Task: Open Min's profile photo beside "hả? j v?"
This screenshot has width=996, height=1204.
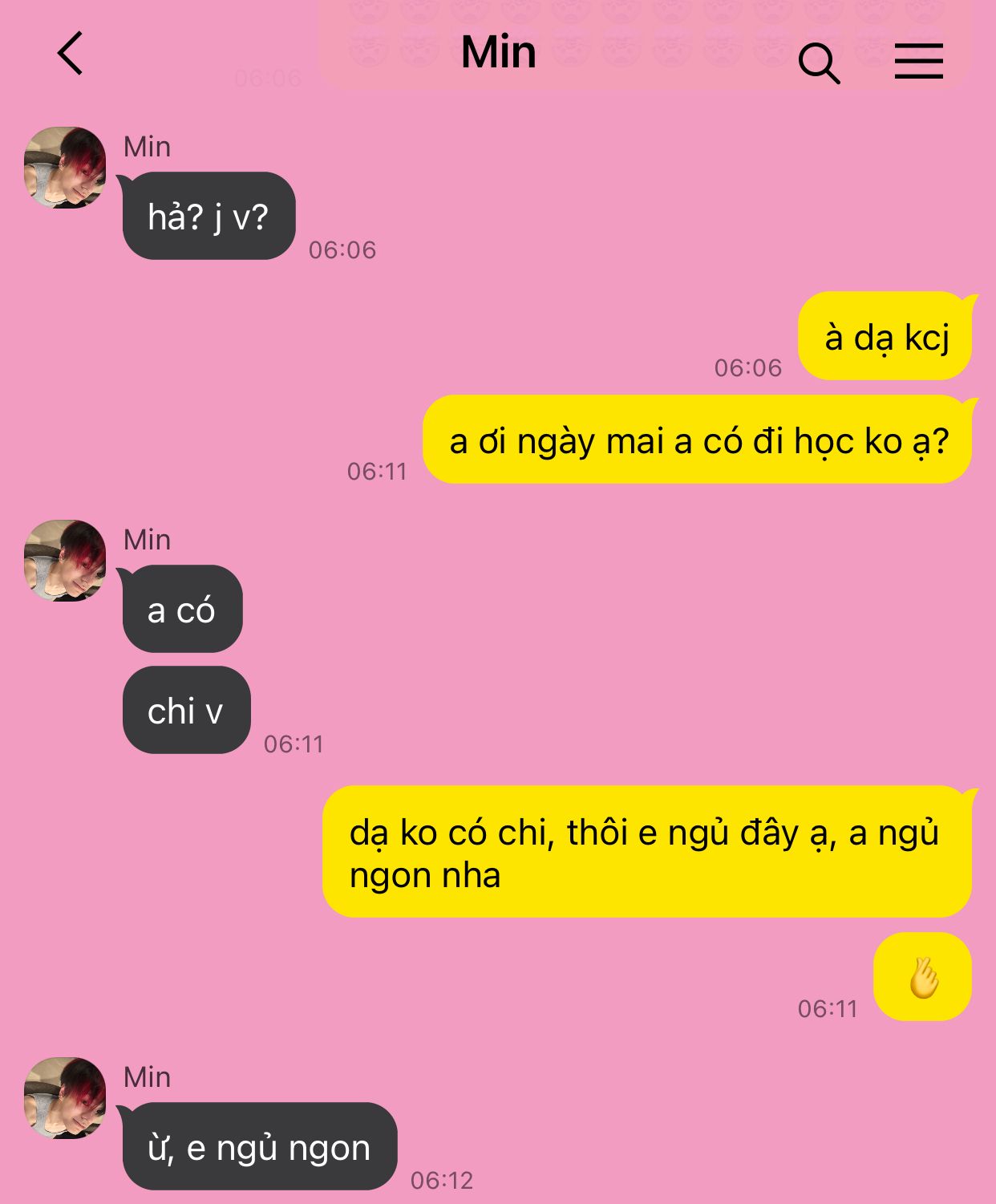Action: tap(65, 168)
